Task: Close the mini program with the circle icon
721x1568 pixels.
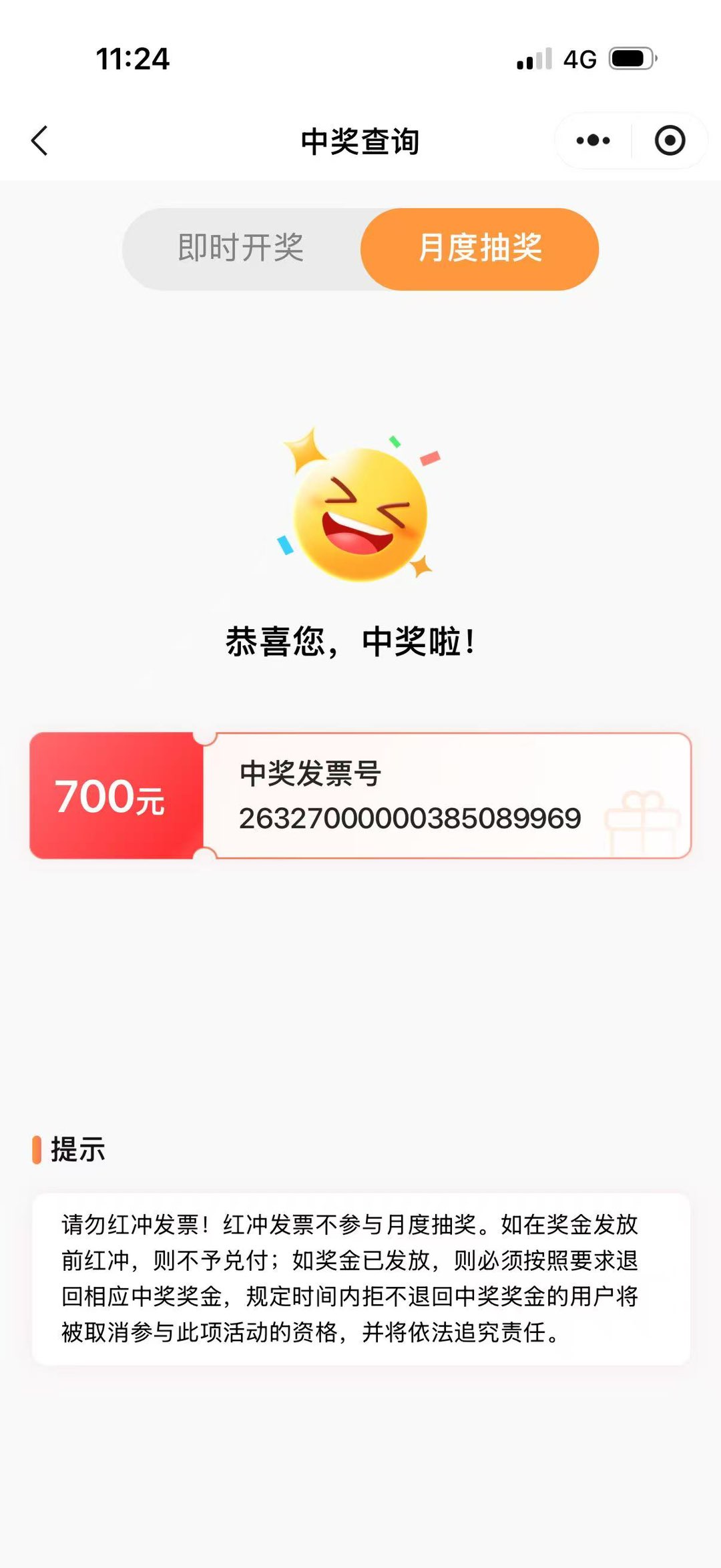Action: tap(670, 141)
